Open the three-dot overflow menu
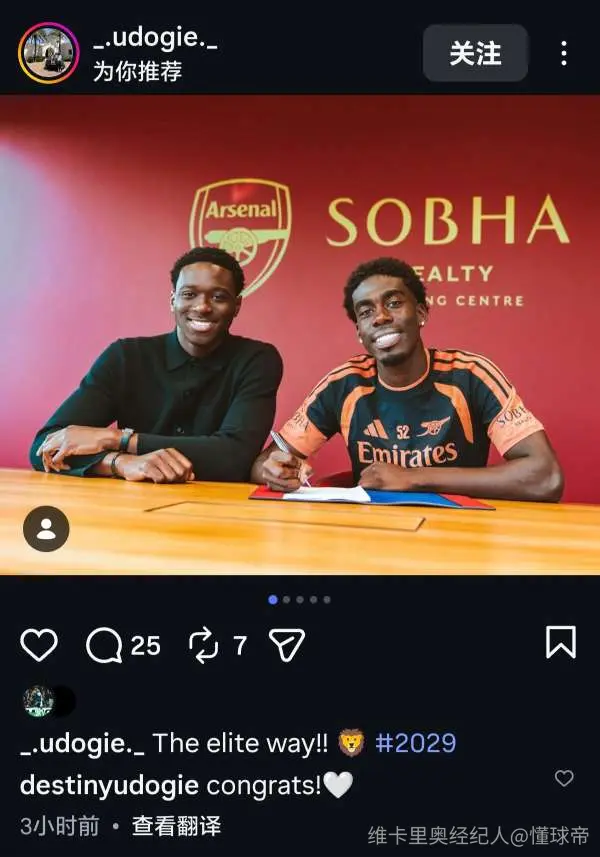The width and height of the screenshot is (600, 857). (x=564, y=54)
